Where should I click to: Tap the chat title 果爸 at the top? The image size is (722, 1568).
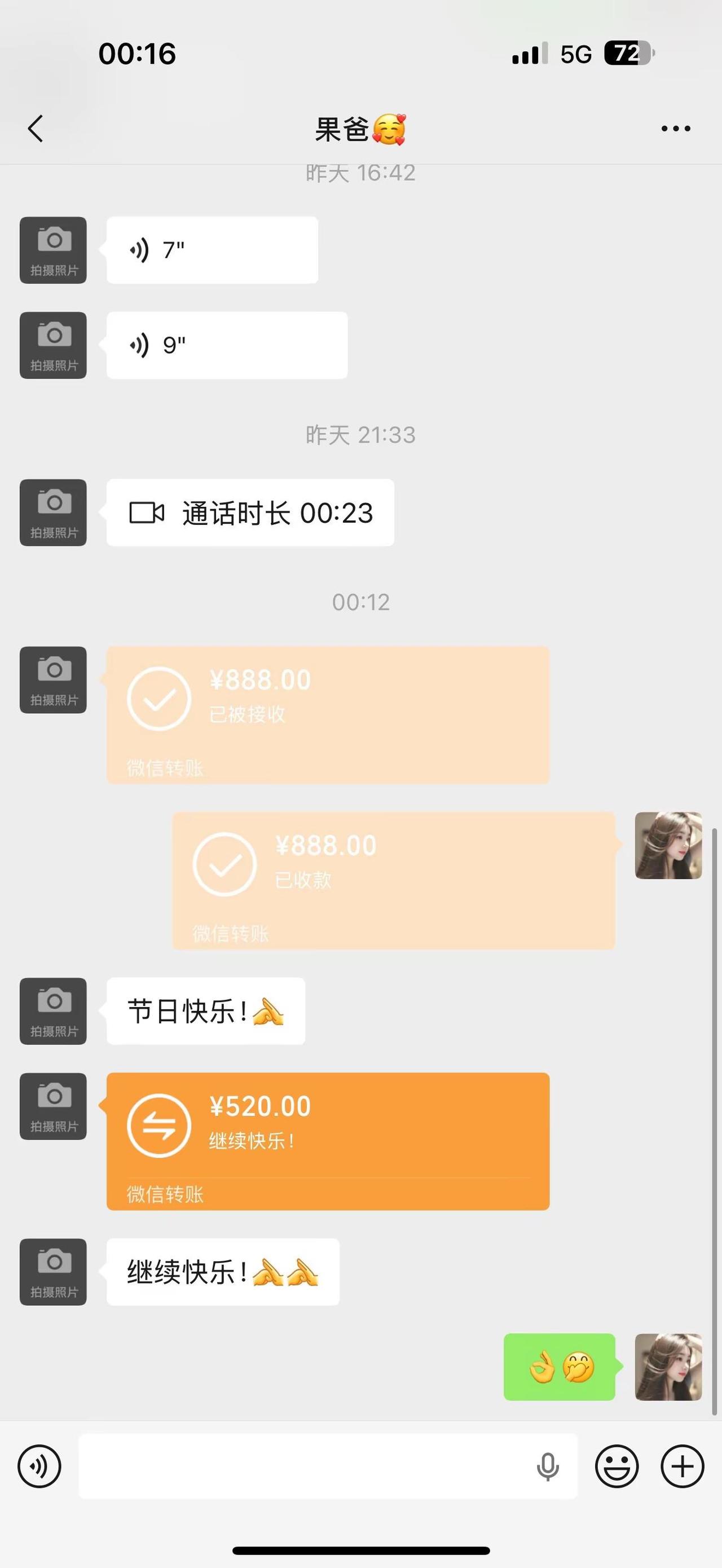360,129
